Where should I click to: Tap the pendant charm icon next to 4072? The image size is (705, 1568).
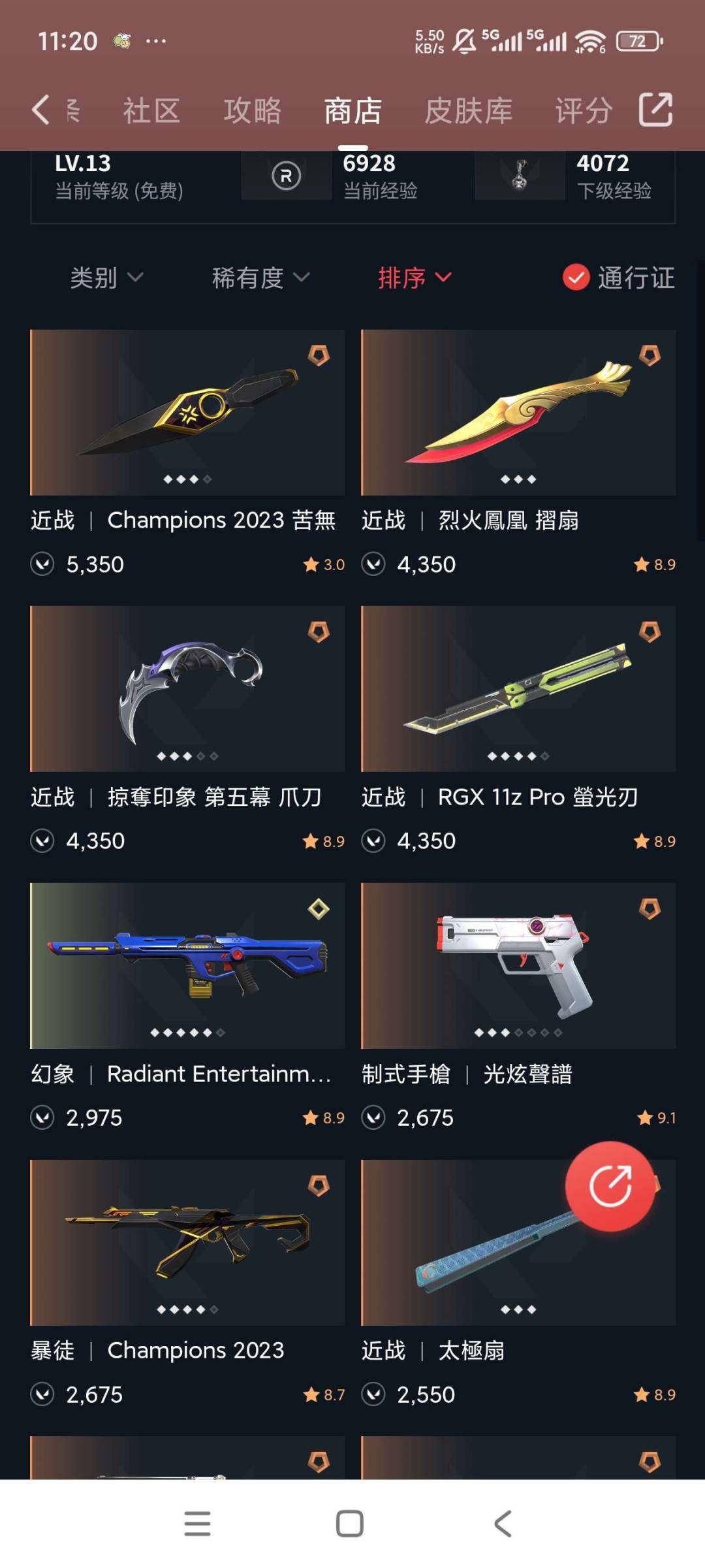tap(519, 176)
